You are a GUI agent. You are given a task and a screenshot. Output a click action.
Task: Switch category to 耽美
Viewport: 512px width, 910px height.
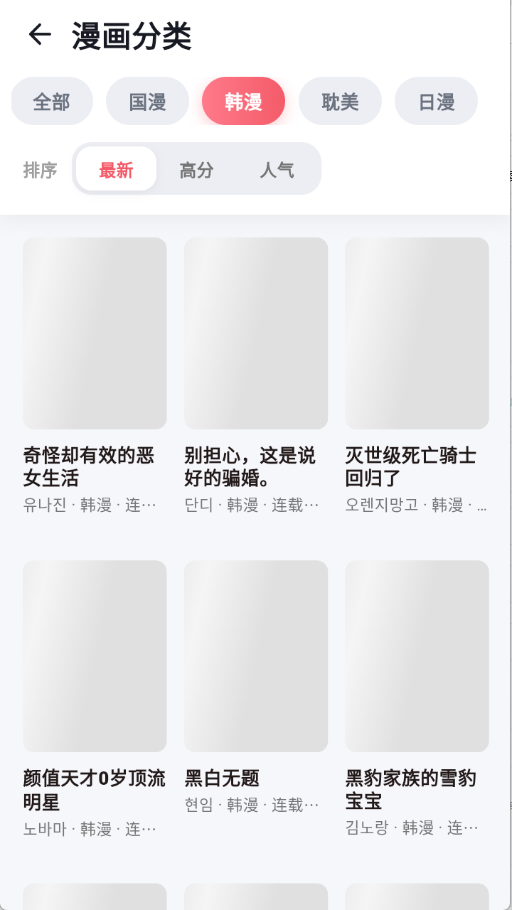[340, 101]
